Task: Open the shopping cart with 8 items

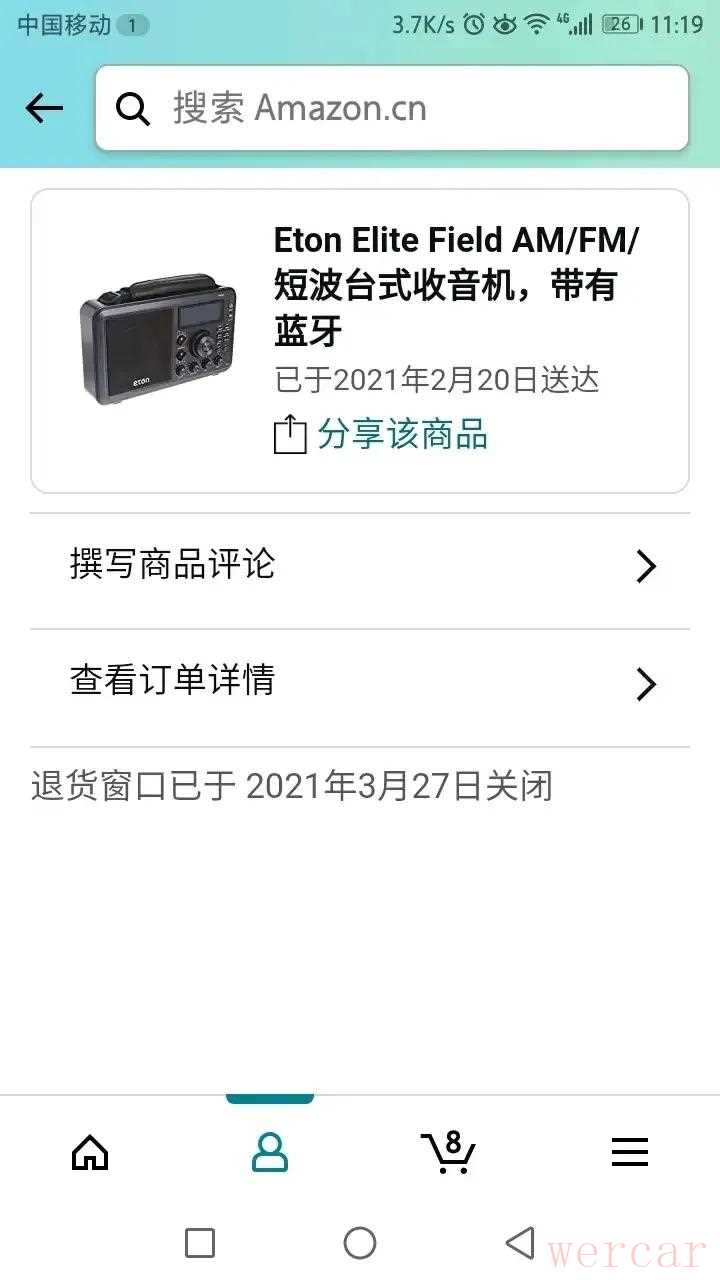Action: tap(448, 1152)
